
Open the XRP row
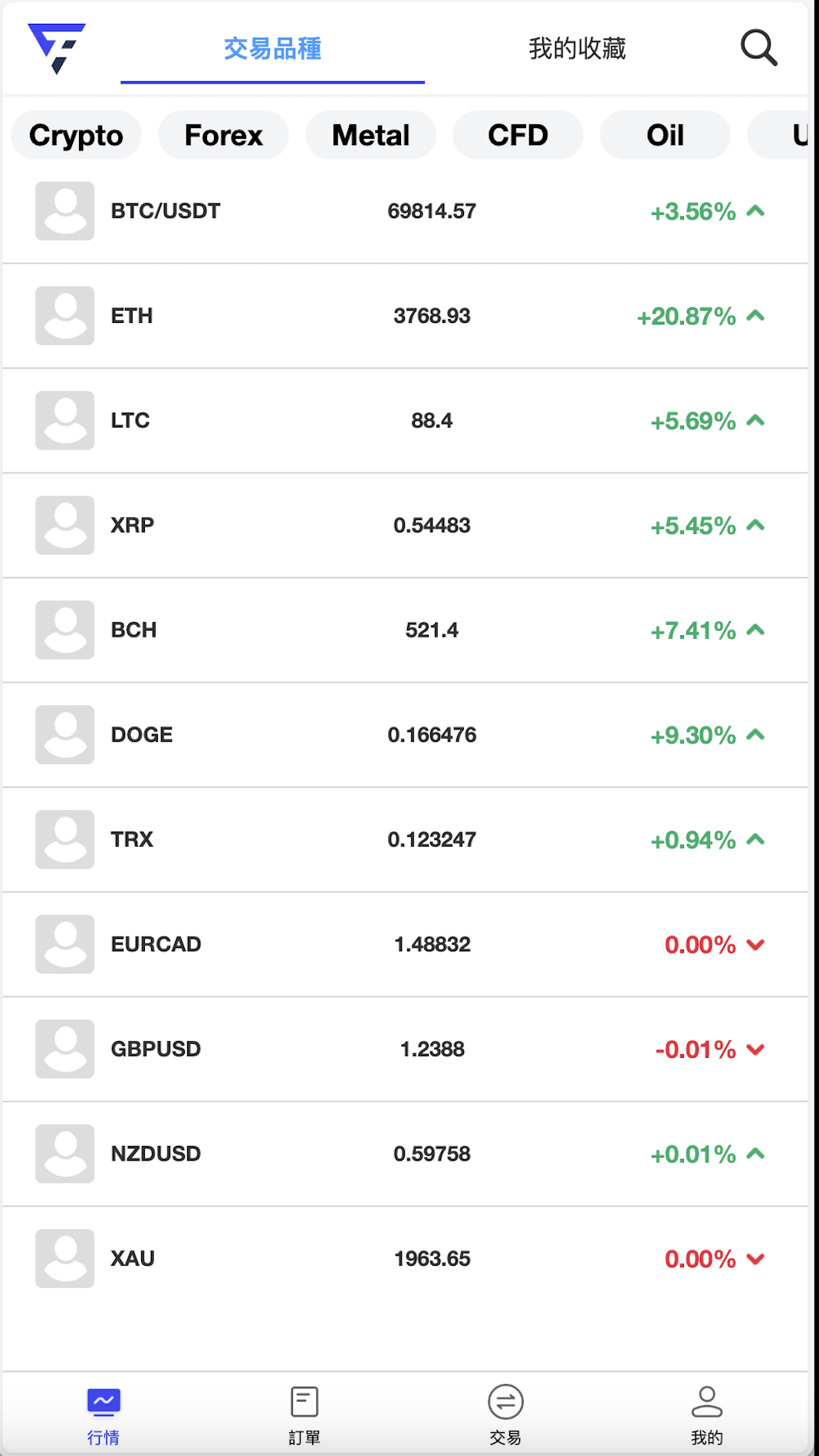click(x=405, y=525)
